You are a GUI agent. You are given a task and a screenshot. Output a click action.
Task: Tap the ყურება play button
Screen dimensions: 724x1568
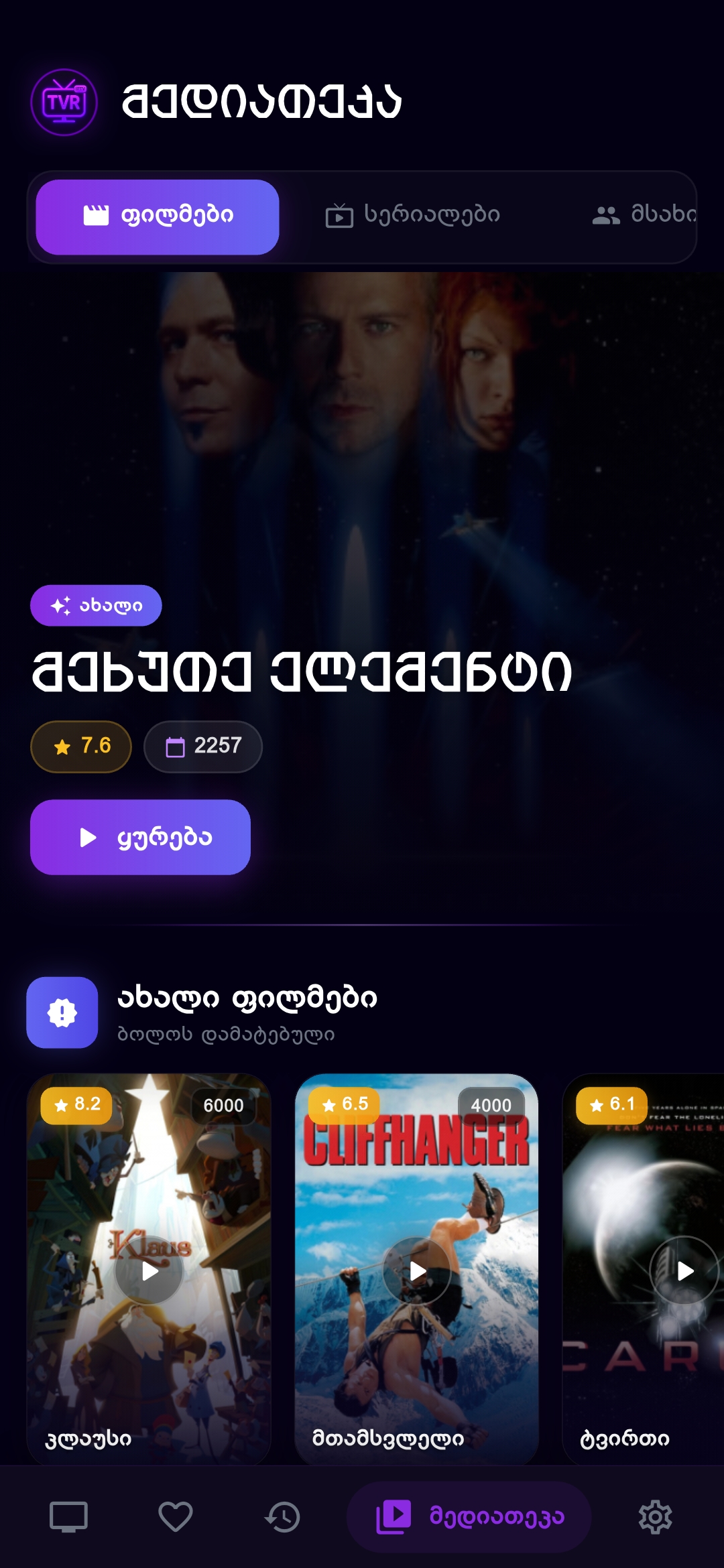click(141, 837)
